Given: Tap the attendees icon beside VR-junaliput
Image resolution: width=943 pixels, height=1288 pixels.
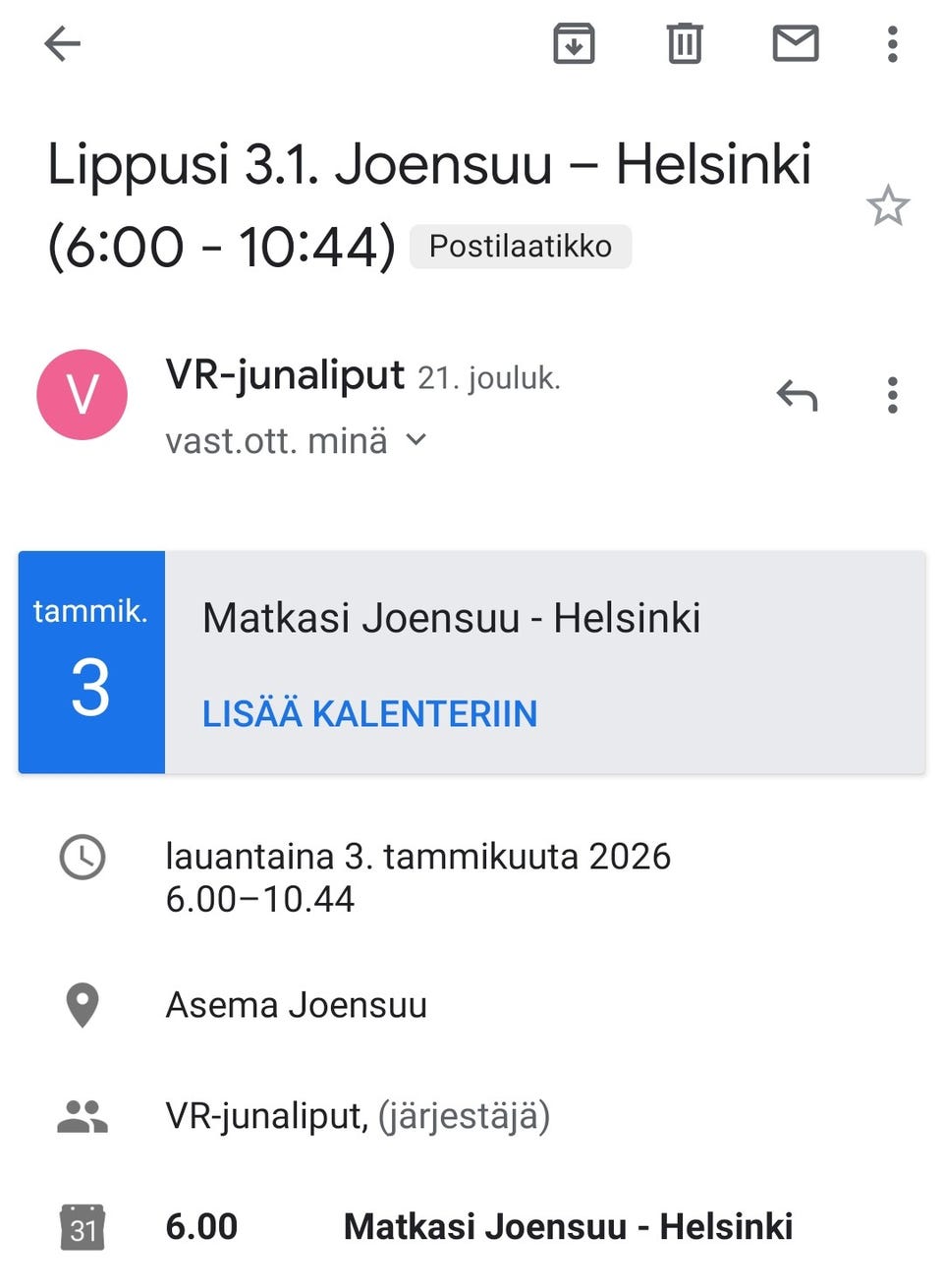Looking at the screenshot, I should click(x=83, y=1115).
